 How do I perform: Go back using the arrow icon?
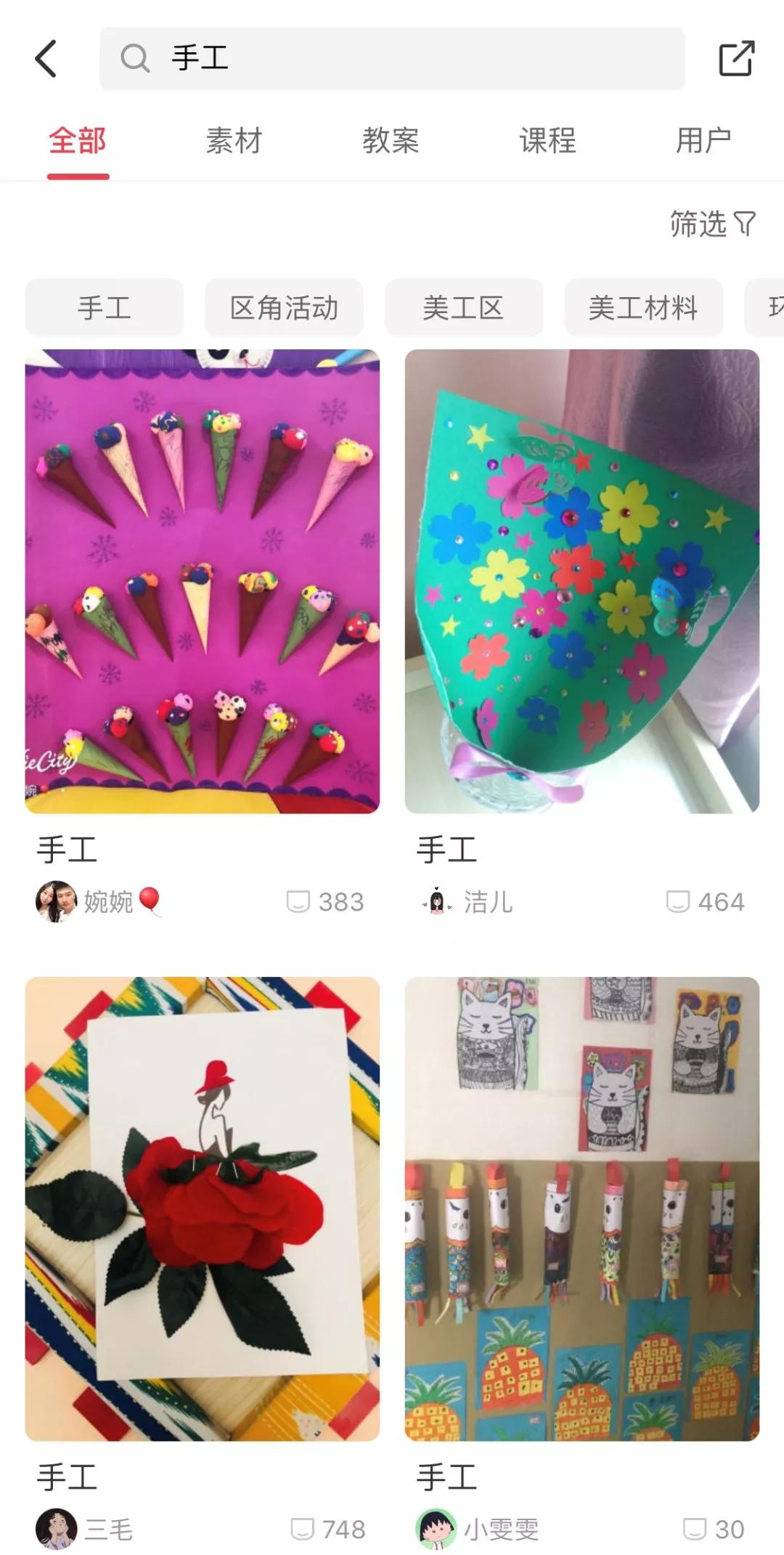tap(46, 59)
